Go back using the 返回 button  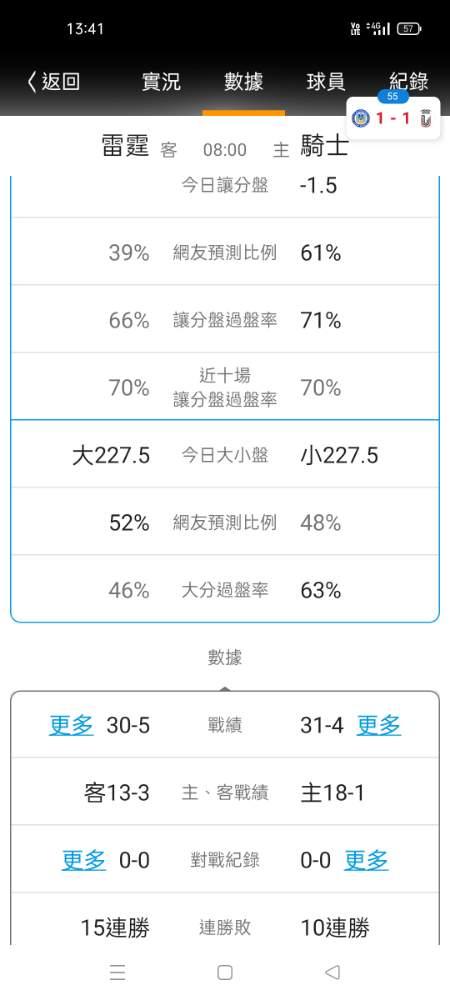coord(53,82)
